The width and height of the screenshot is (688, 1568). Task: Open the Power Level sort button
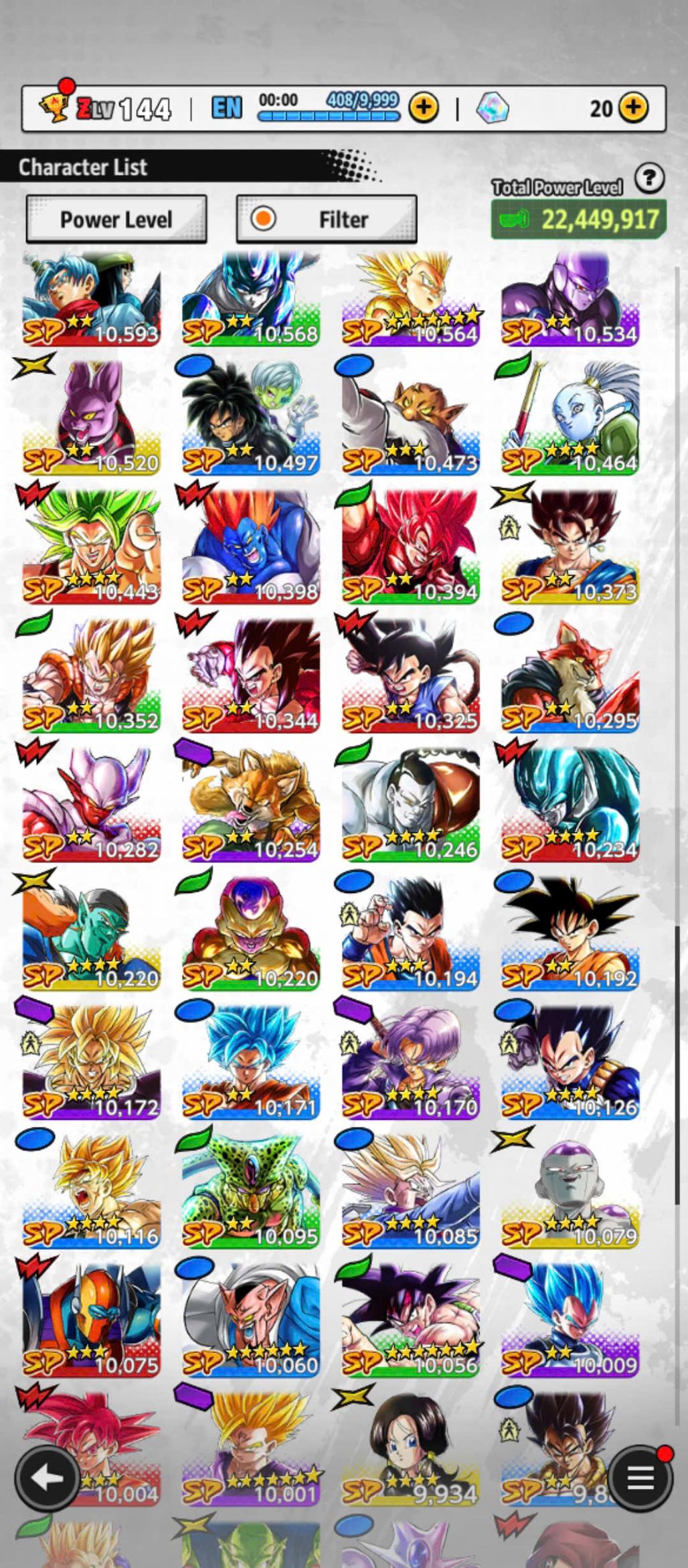click(116, 219)
